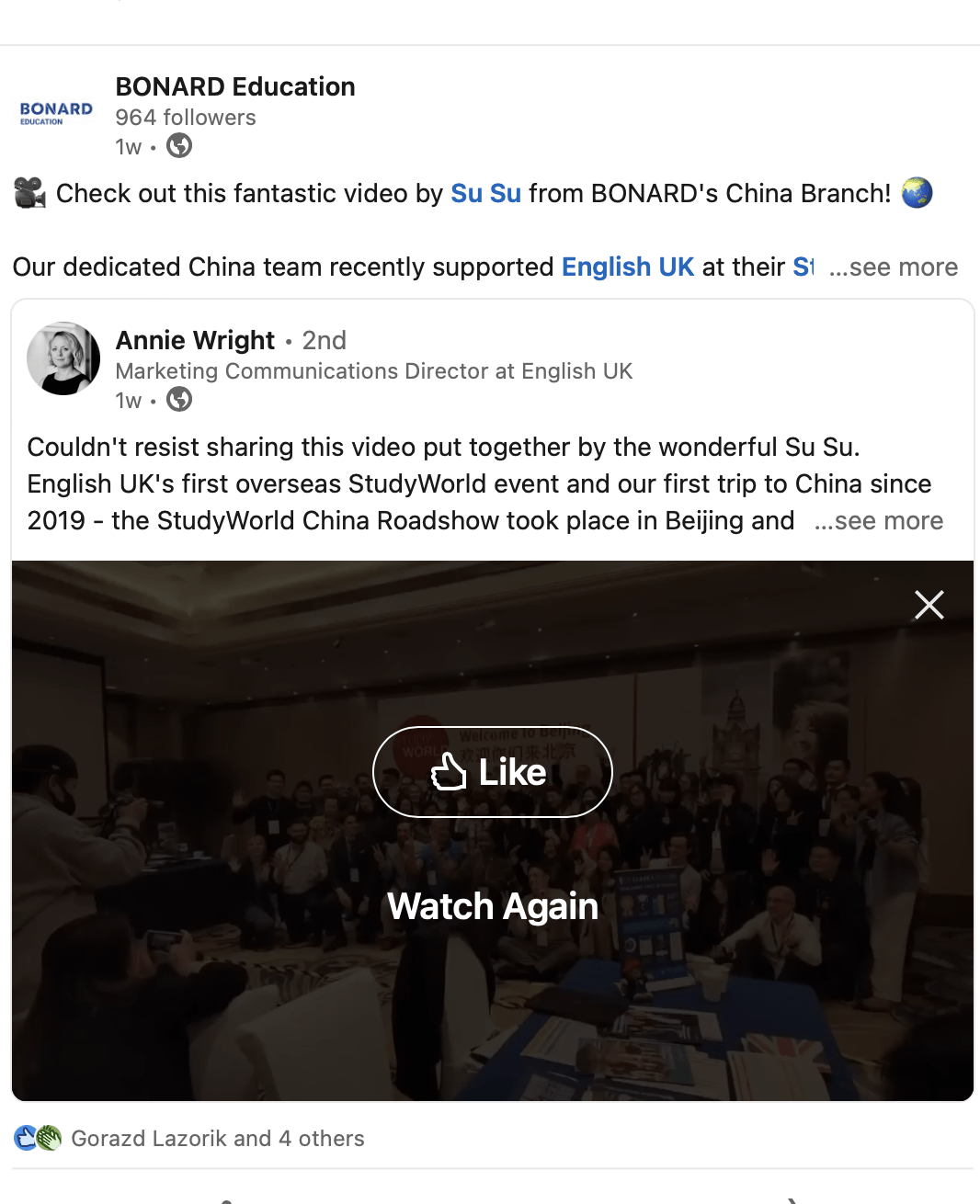The height and width of the screenshot is (1204, 980).
Task: Expand BONARD's post with see more
Action: pos(893,267)
